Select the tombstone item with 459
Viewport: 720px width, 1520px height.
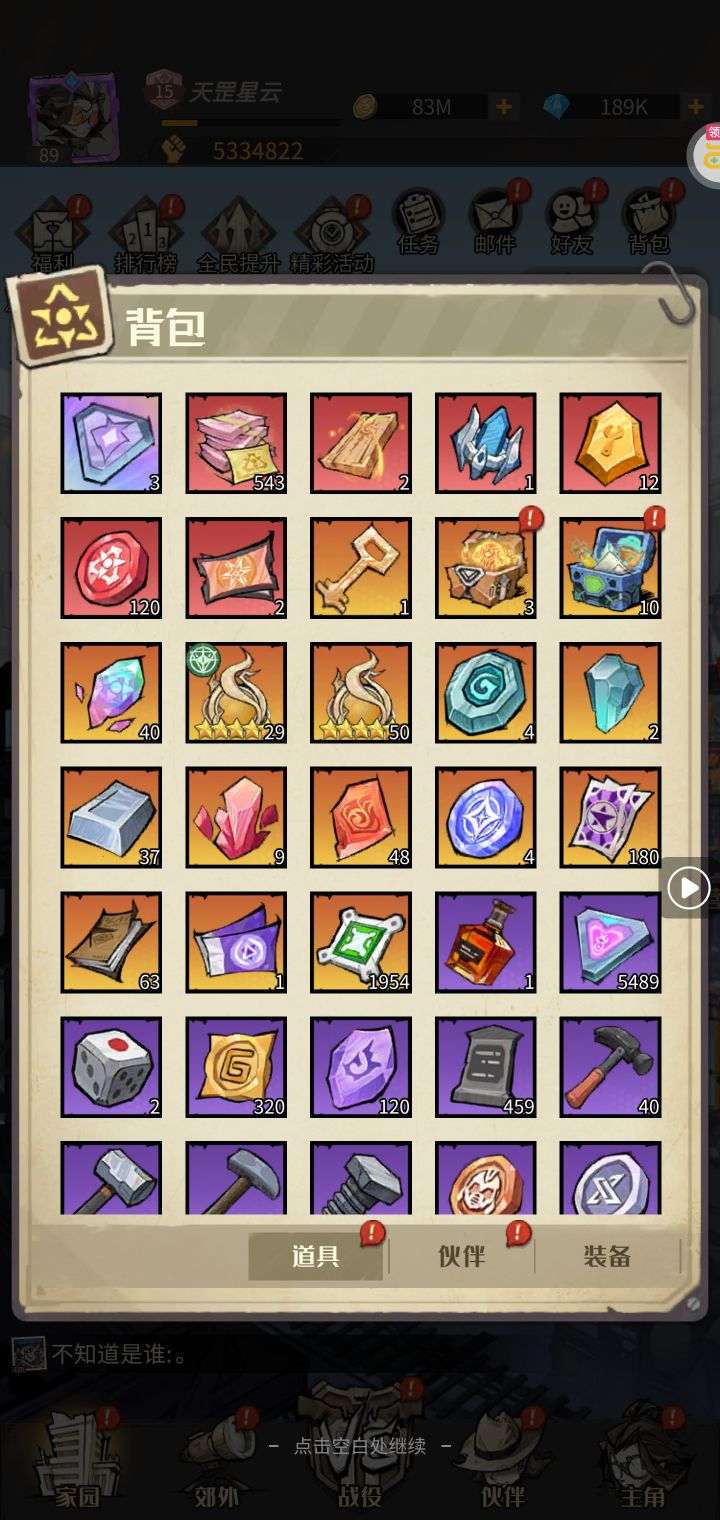(486, 1067)
